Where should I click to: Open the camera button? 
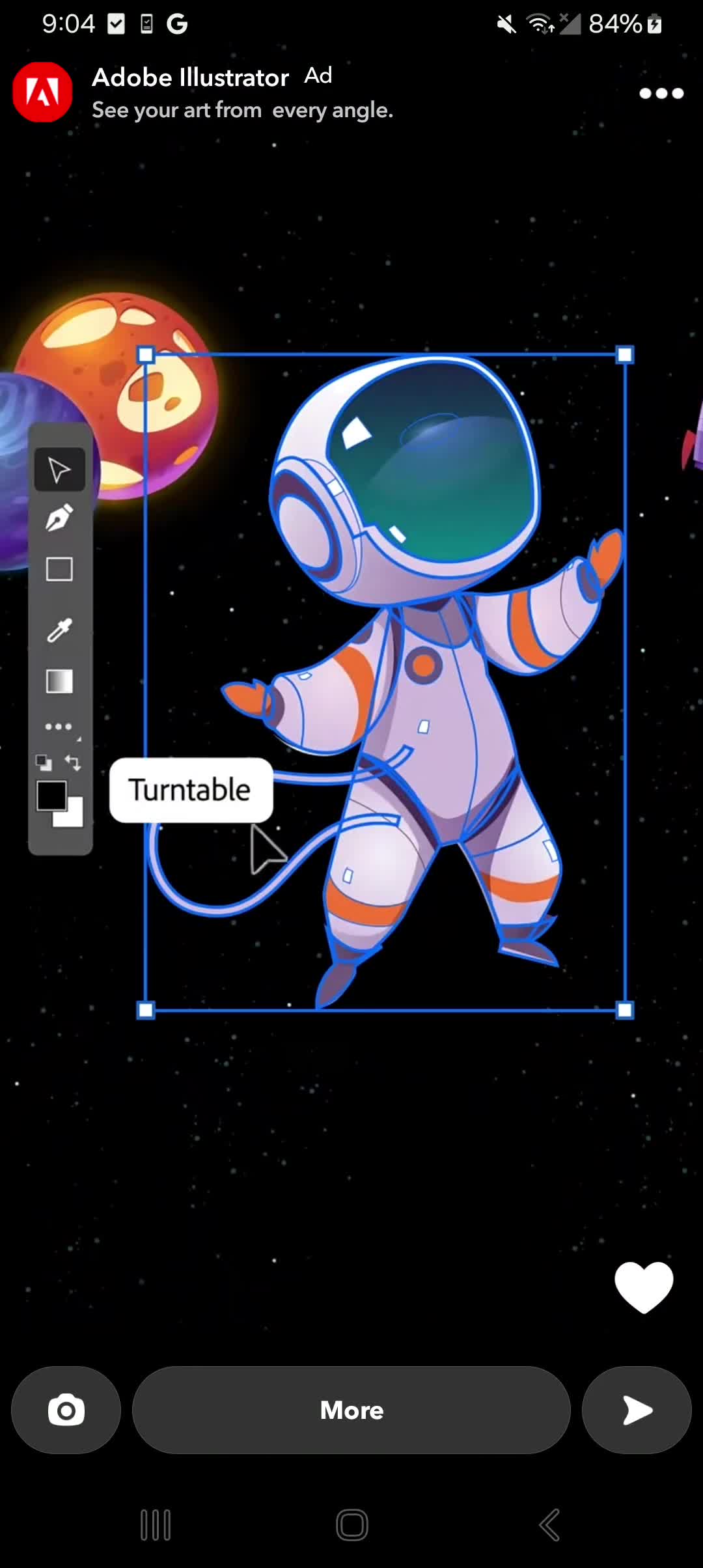click(66, 1410)
